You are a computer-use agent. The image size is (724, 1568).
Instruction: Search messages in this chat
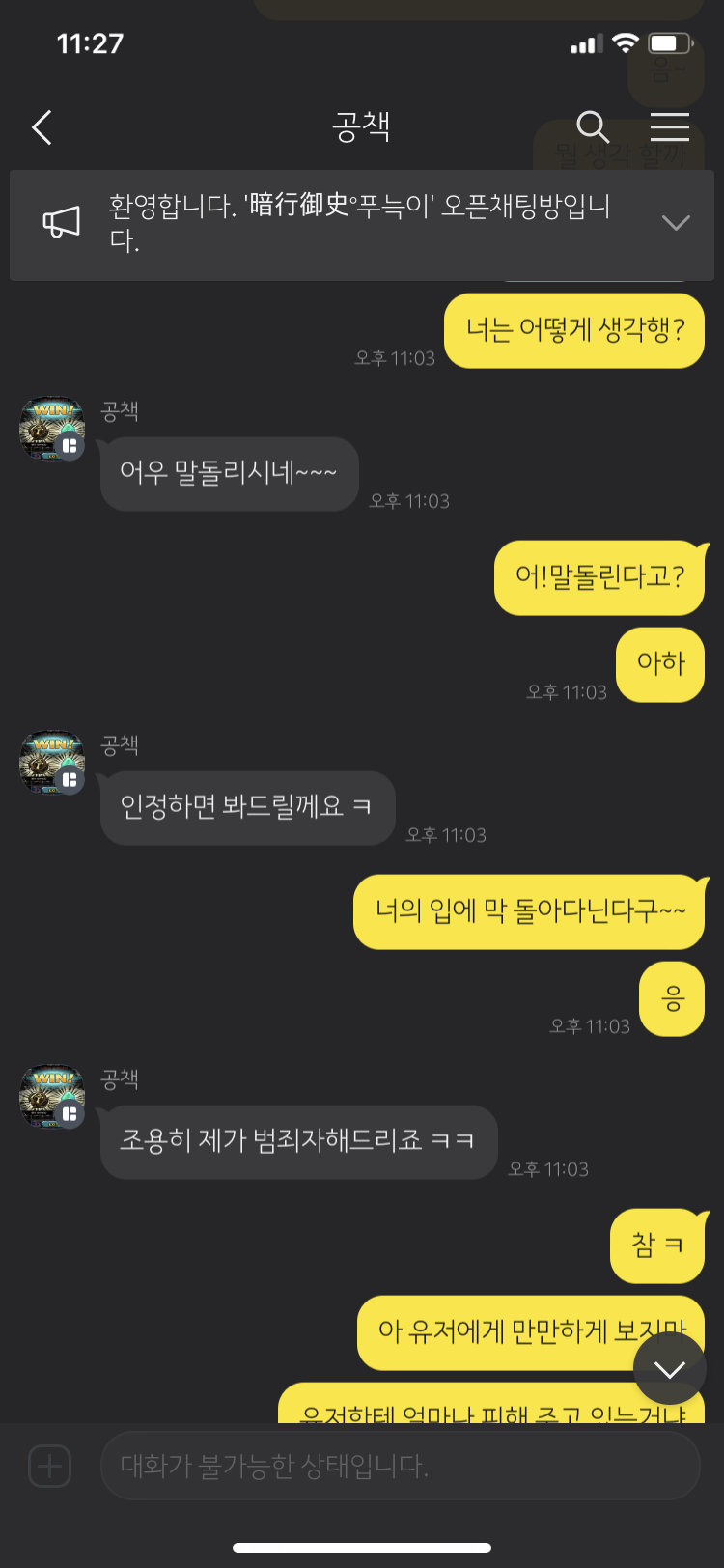click(593, 126)
